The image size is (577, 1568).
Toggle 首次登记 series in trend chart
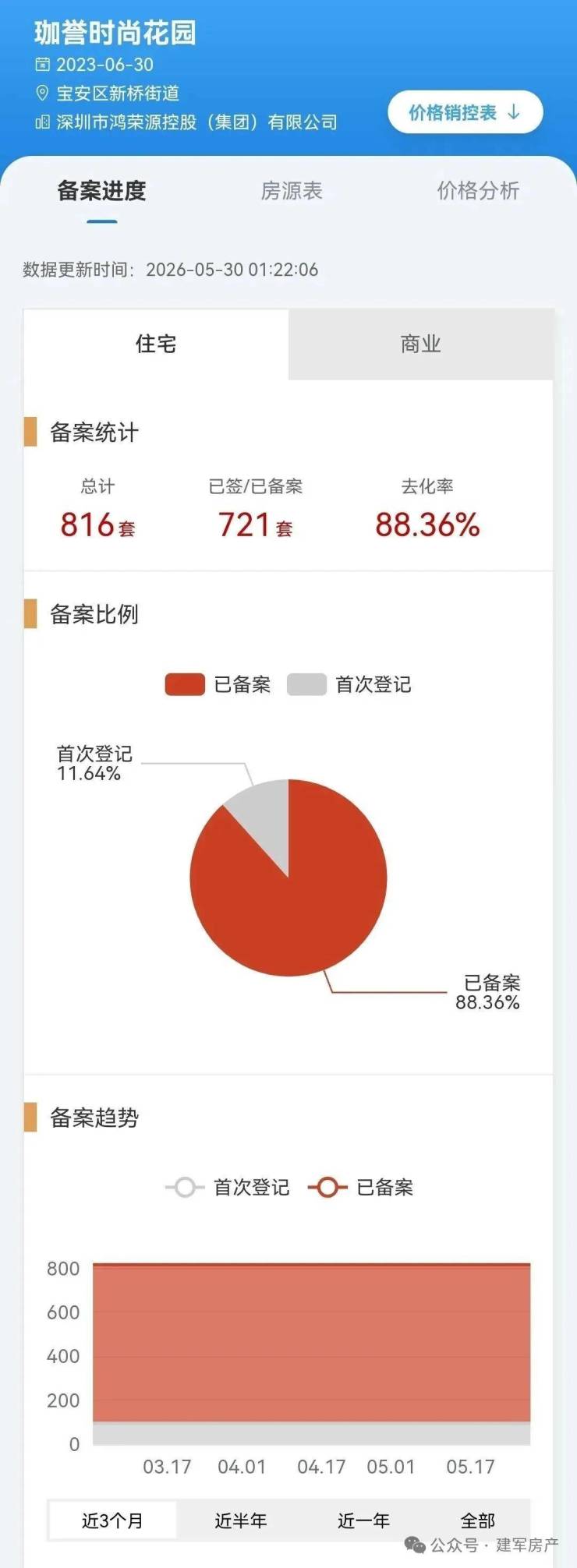tap(228, 1187)
